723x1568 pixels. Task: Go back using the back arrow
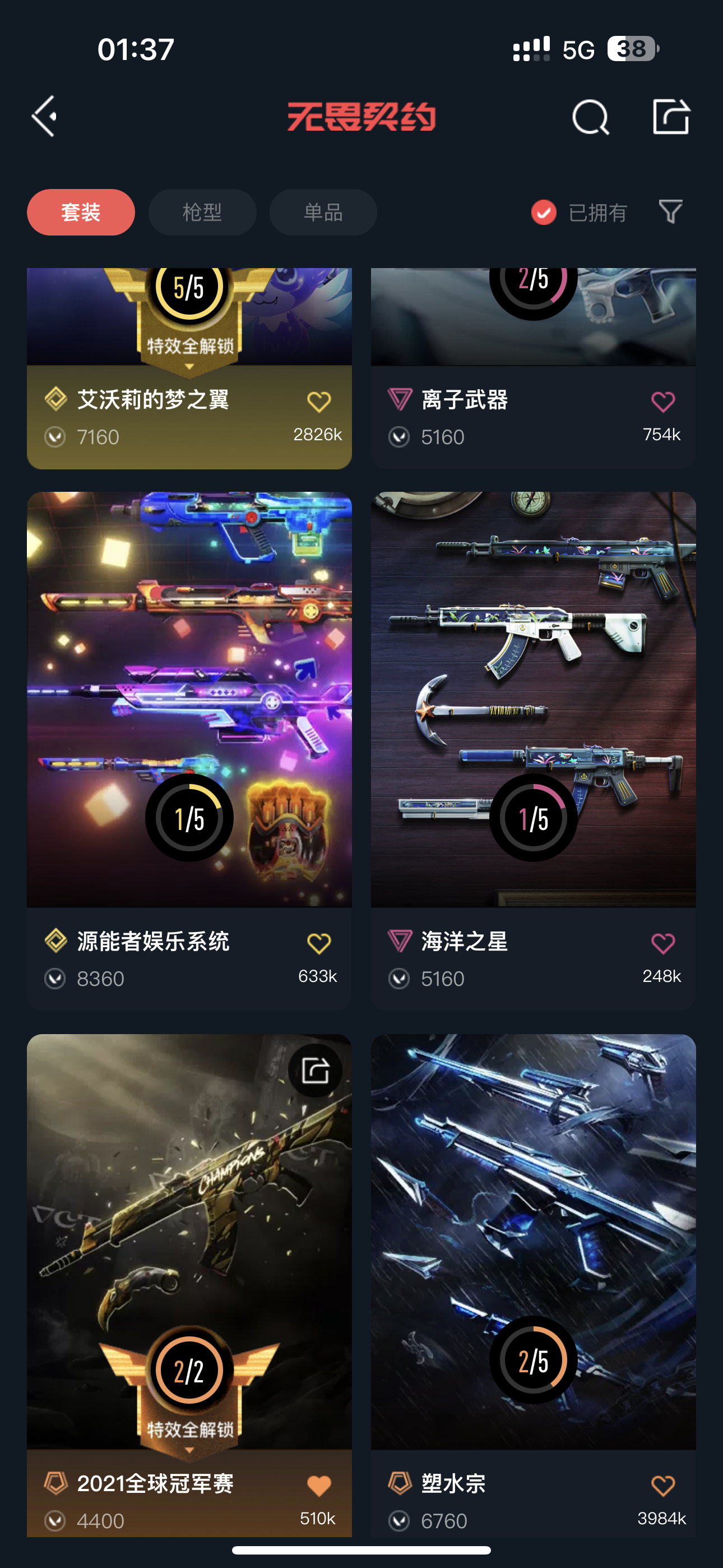tap(45, 116)
